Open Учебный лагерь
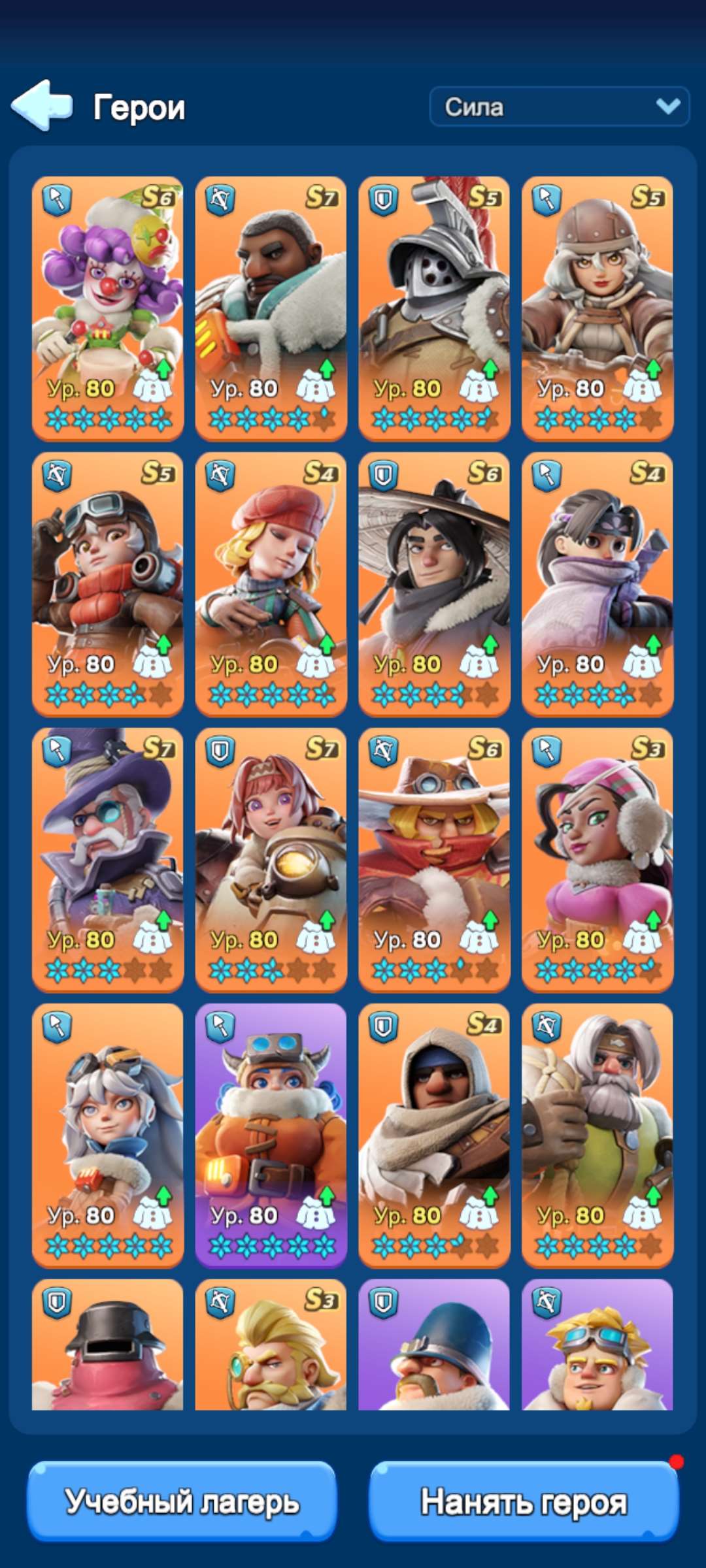The height and width of the screenshot is (1568, 706). pos(182,1501)
